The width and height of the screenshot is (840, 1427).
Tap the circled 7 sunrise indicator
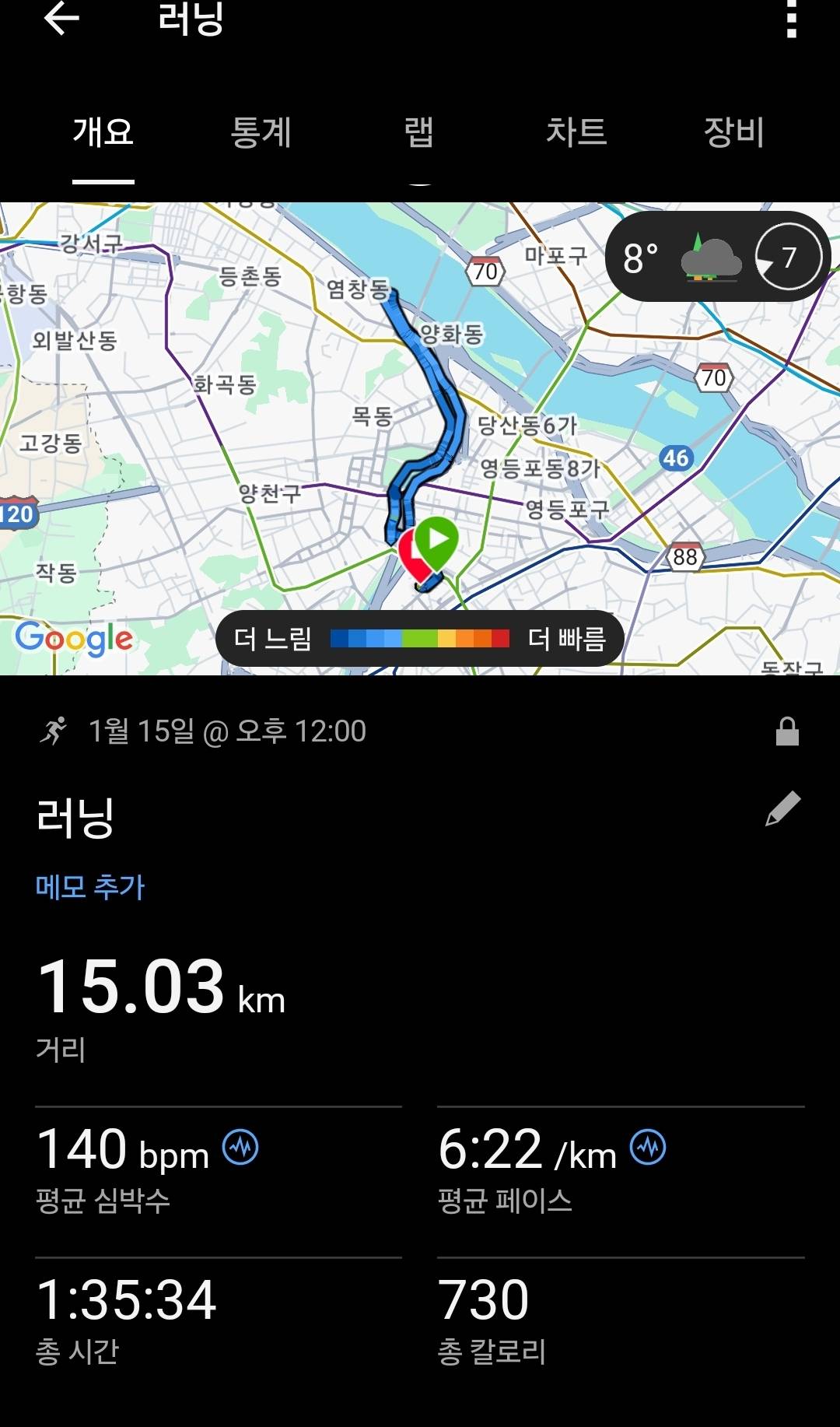tap(789, 257)
